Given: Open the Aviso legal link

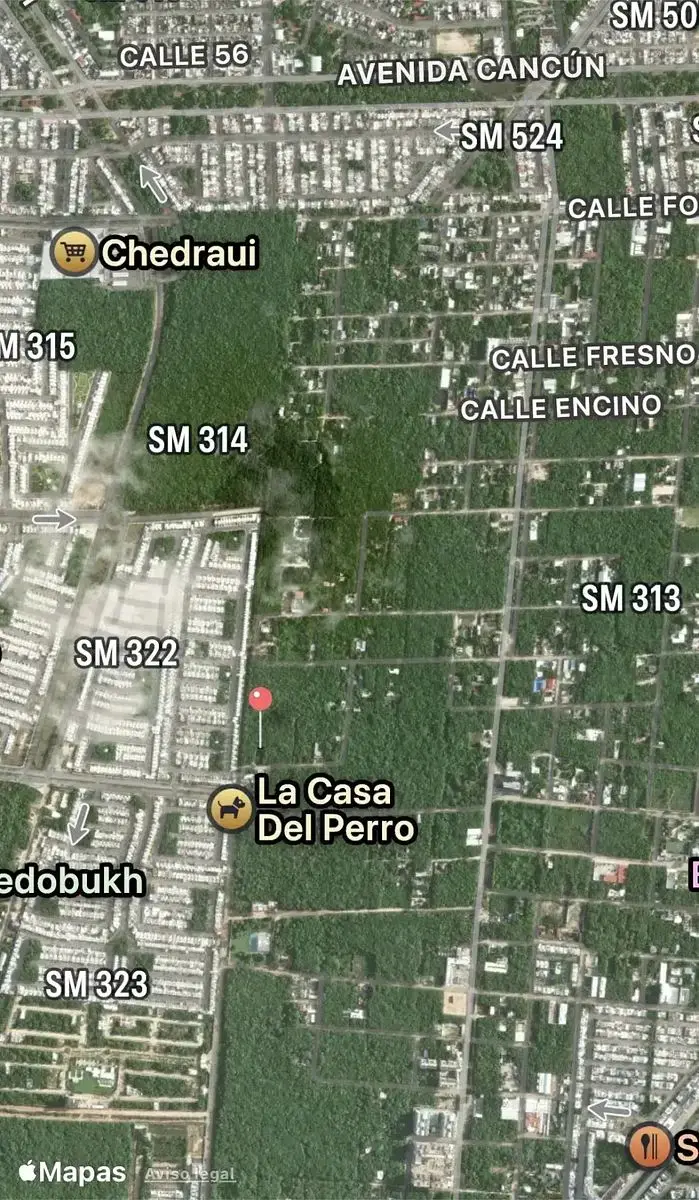Looking at the screenshot, I should [190, 1174].
